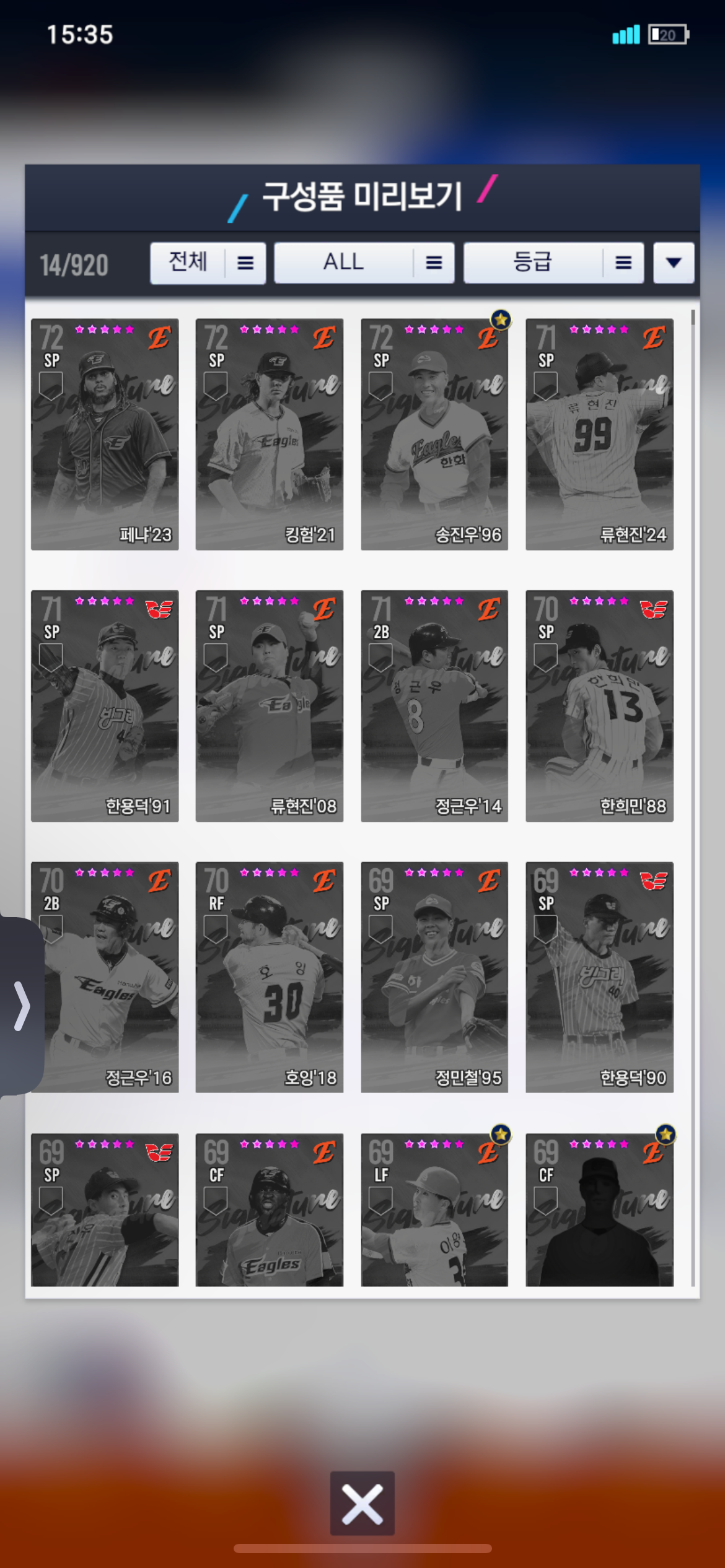
Task: Open the 등급 sort dropdown
Action: (553, 263)
